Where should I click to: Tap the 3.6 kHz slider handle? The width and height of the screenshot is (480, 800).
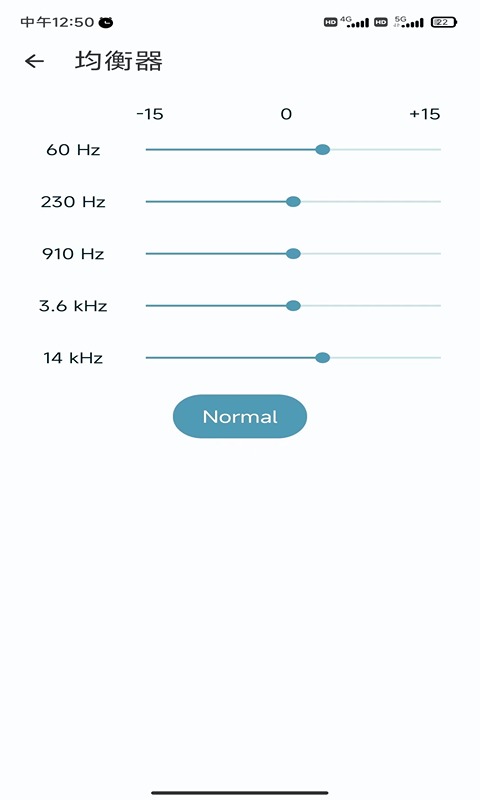tap(293, 306)
